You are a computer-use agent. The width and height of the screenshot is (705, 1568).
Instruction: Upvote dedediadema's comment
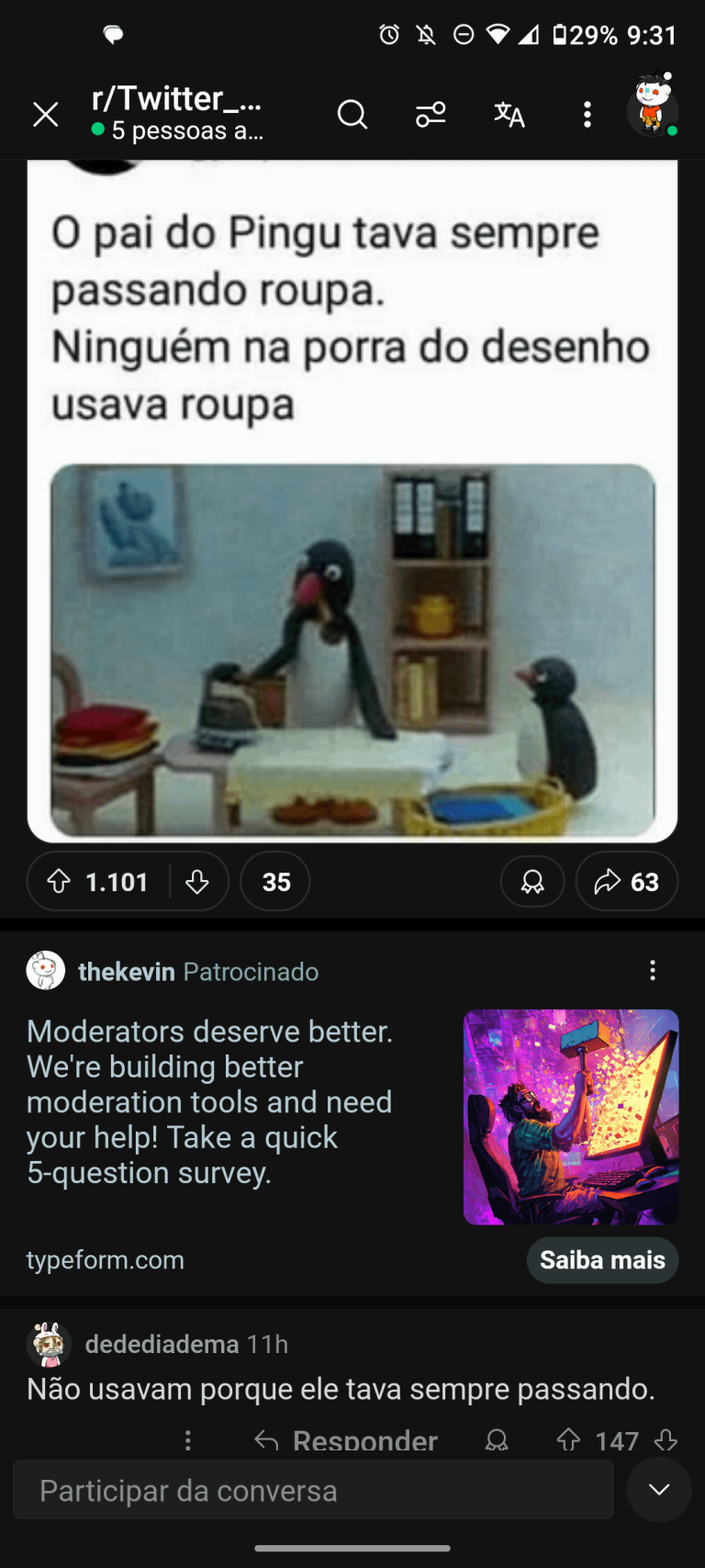pyautogui.click(x=569, y=1439)
